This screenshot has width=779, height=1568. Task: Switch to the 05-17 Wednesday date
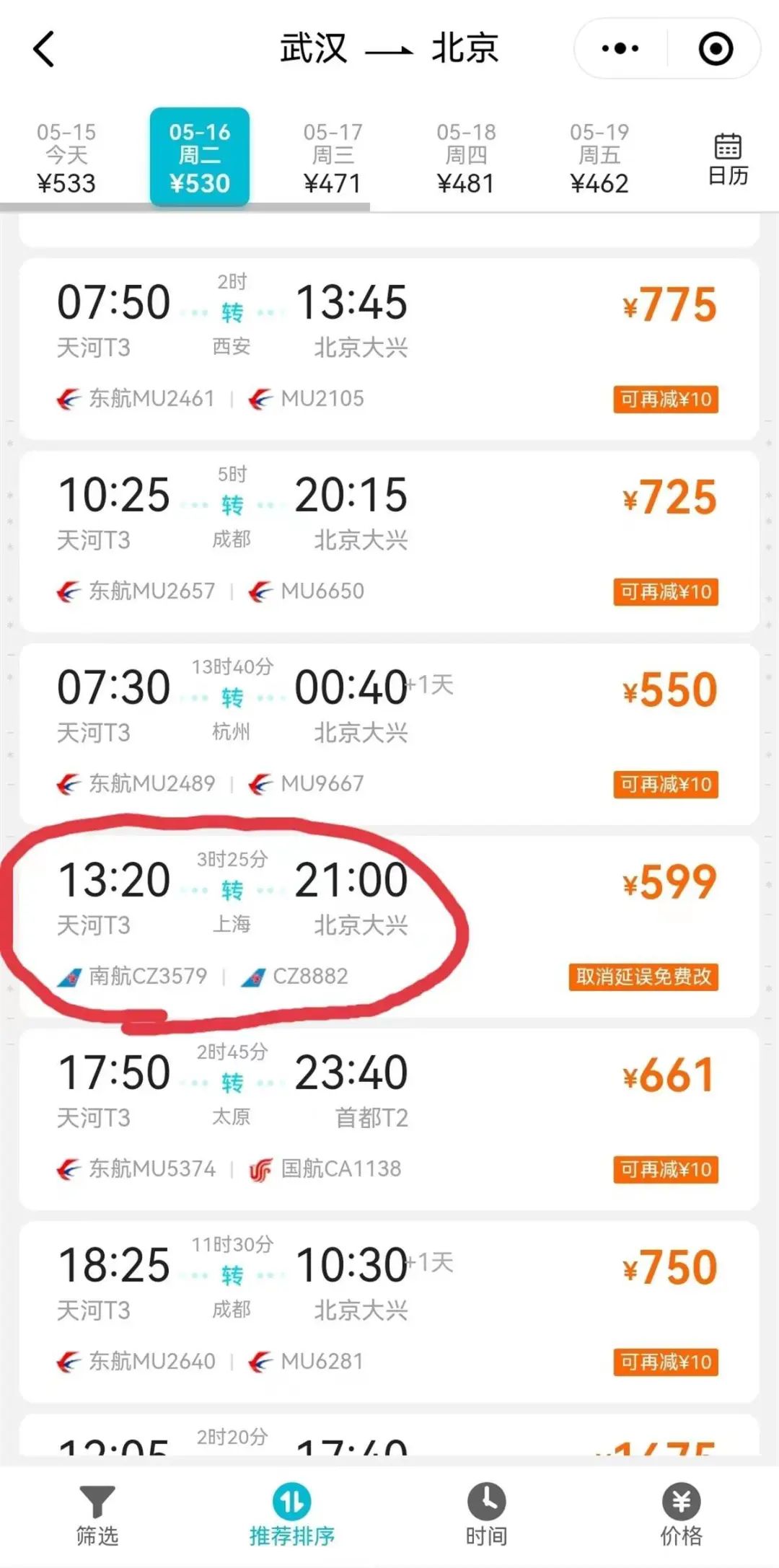(333, 158)
